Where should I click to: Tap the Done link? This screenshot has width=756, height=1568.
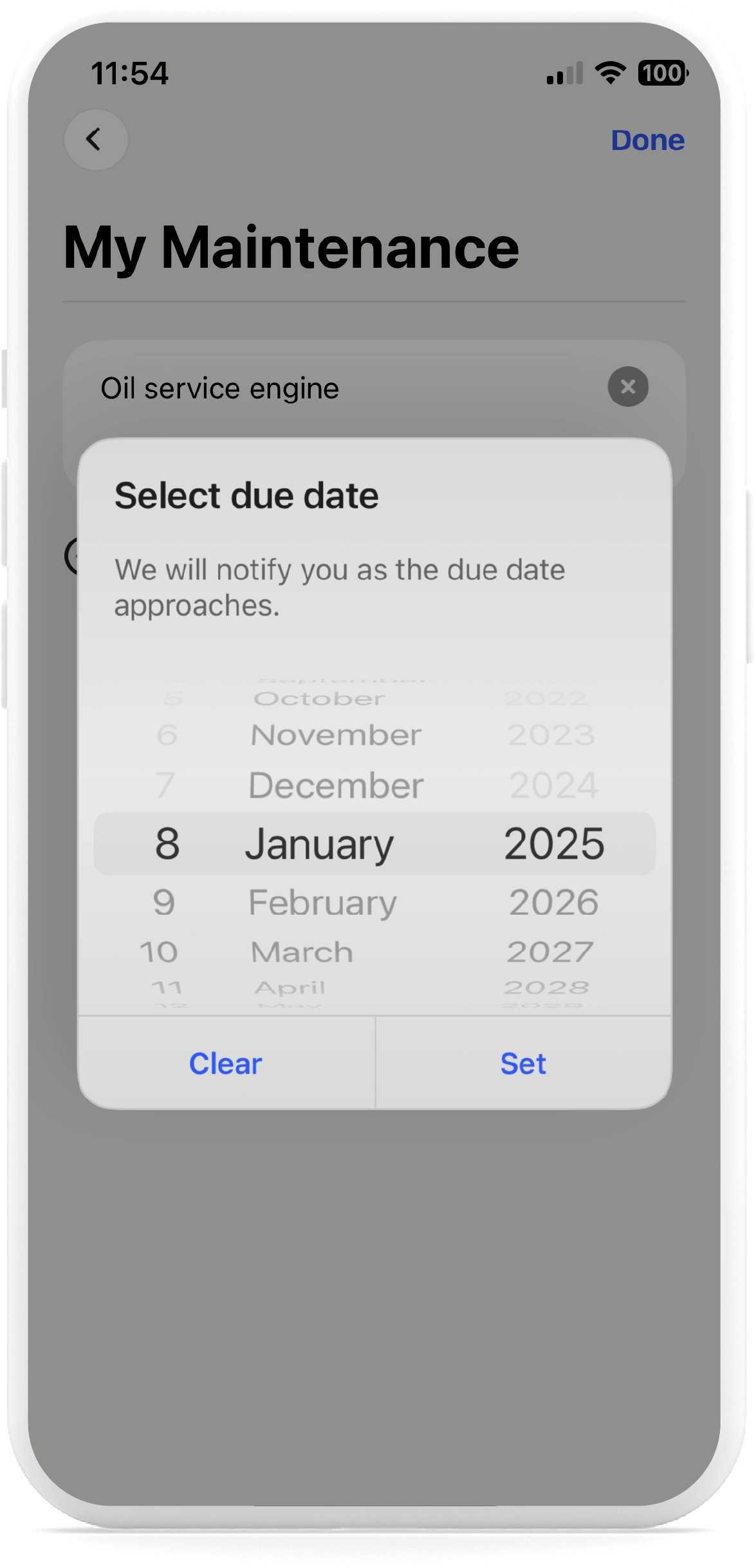point(648,140)
